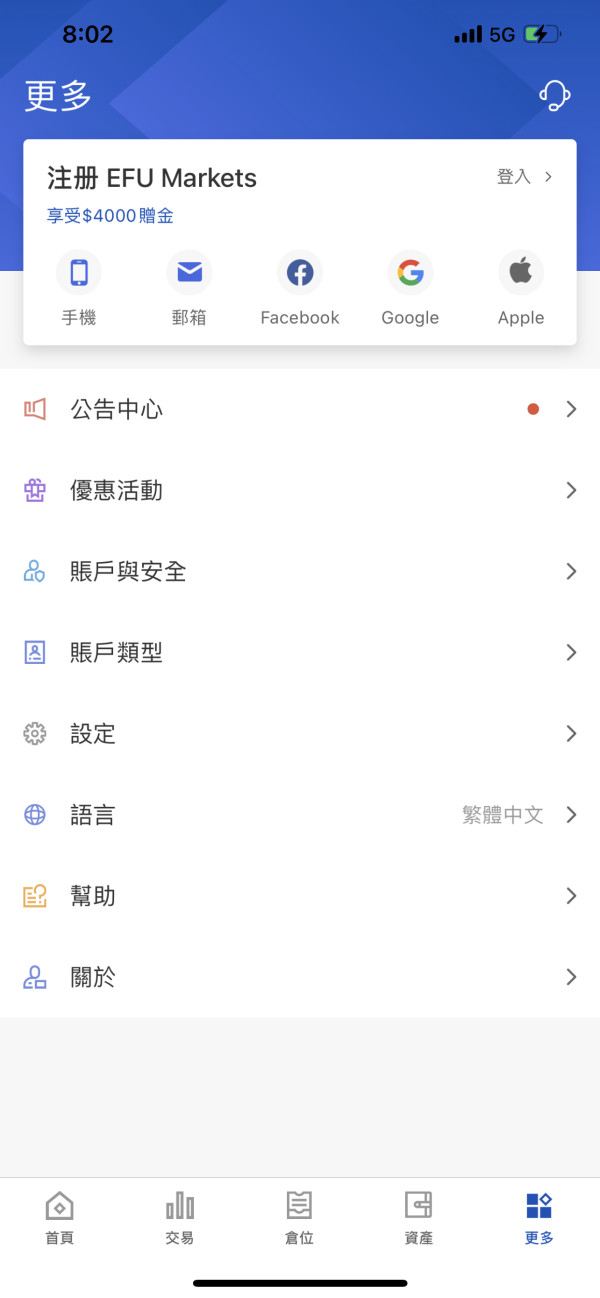Viewport: 600px width, 1298px height.
Task: Switch to 倉位 positions tab
Action: coord(299,1218)
